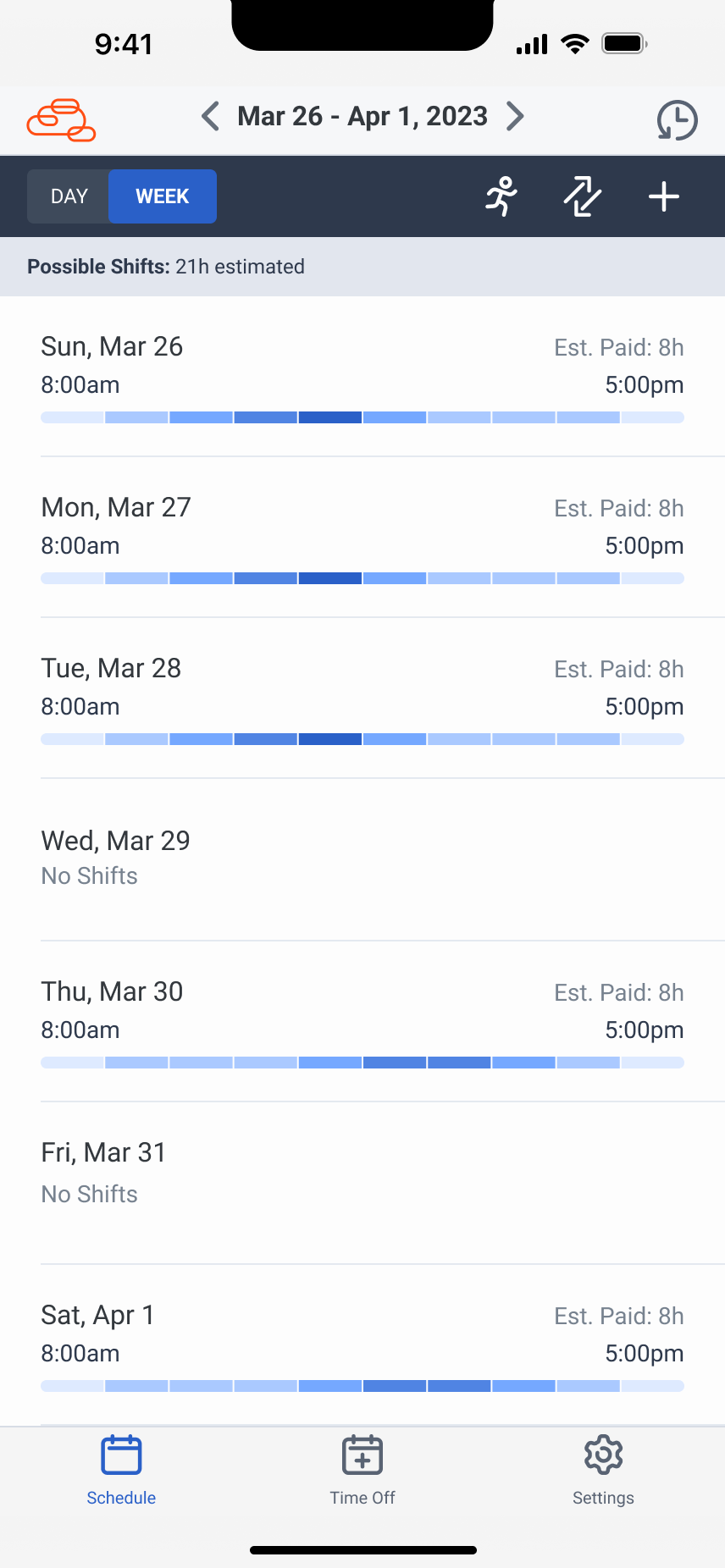725x1568 pixels.
Task: Switch to the Day view
Action: 69,196
